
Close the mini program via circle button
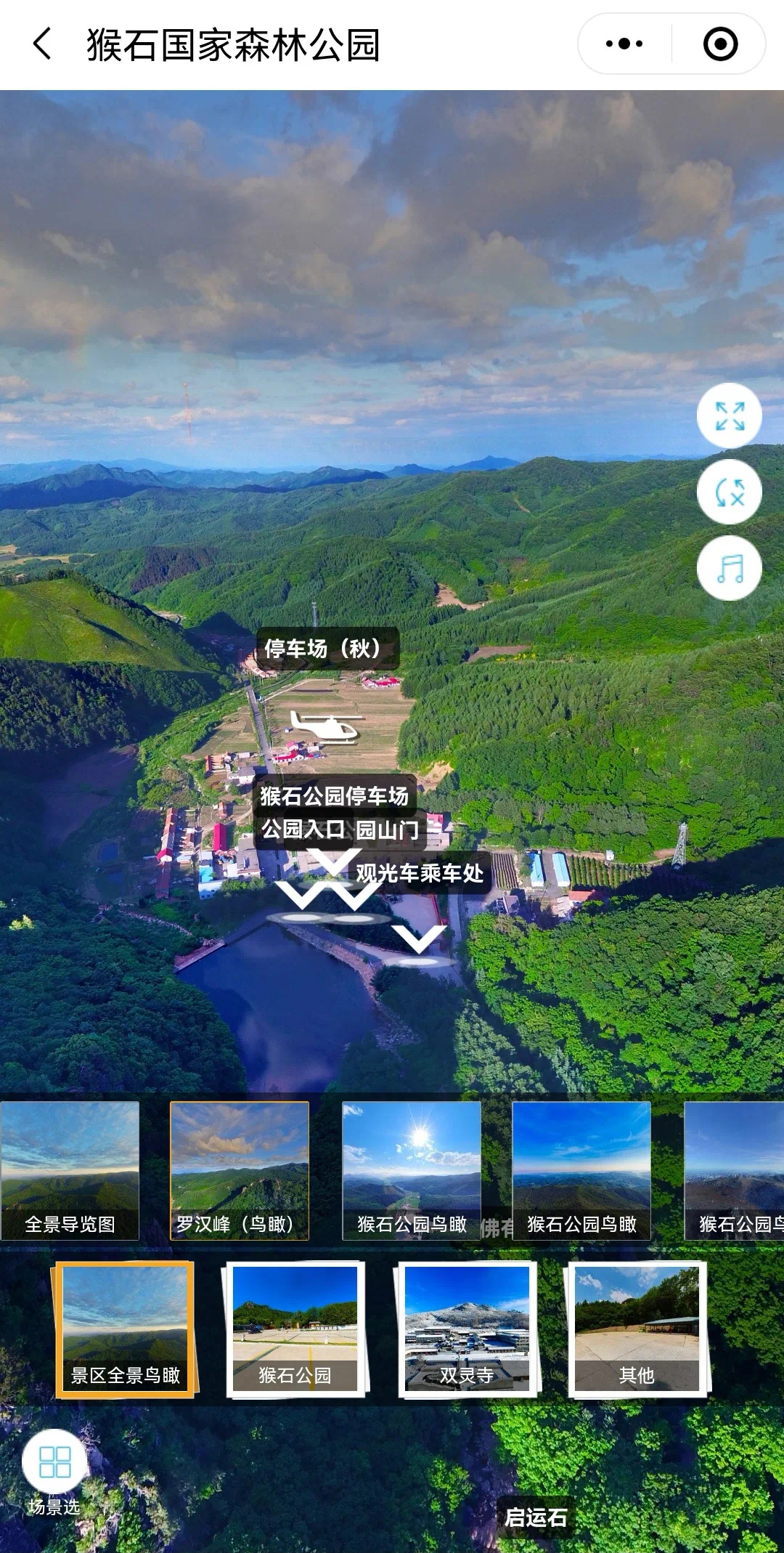click(720, 44)
